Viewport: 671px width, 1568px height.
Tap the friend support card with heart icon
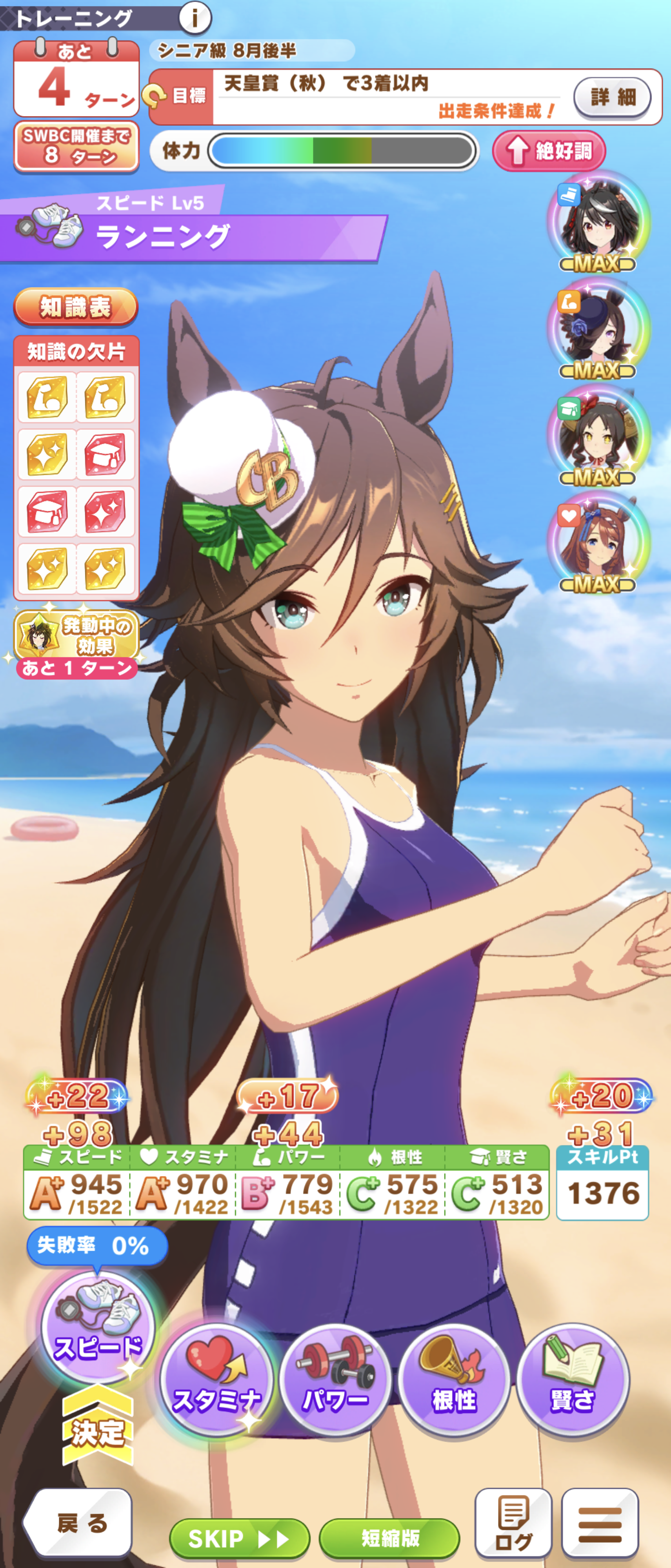click(x=599, y=543)
